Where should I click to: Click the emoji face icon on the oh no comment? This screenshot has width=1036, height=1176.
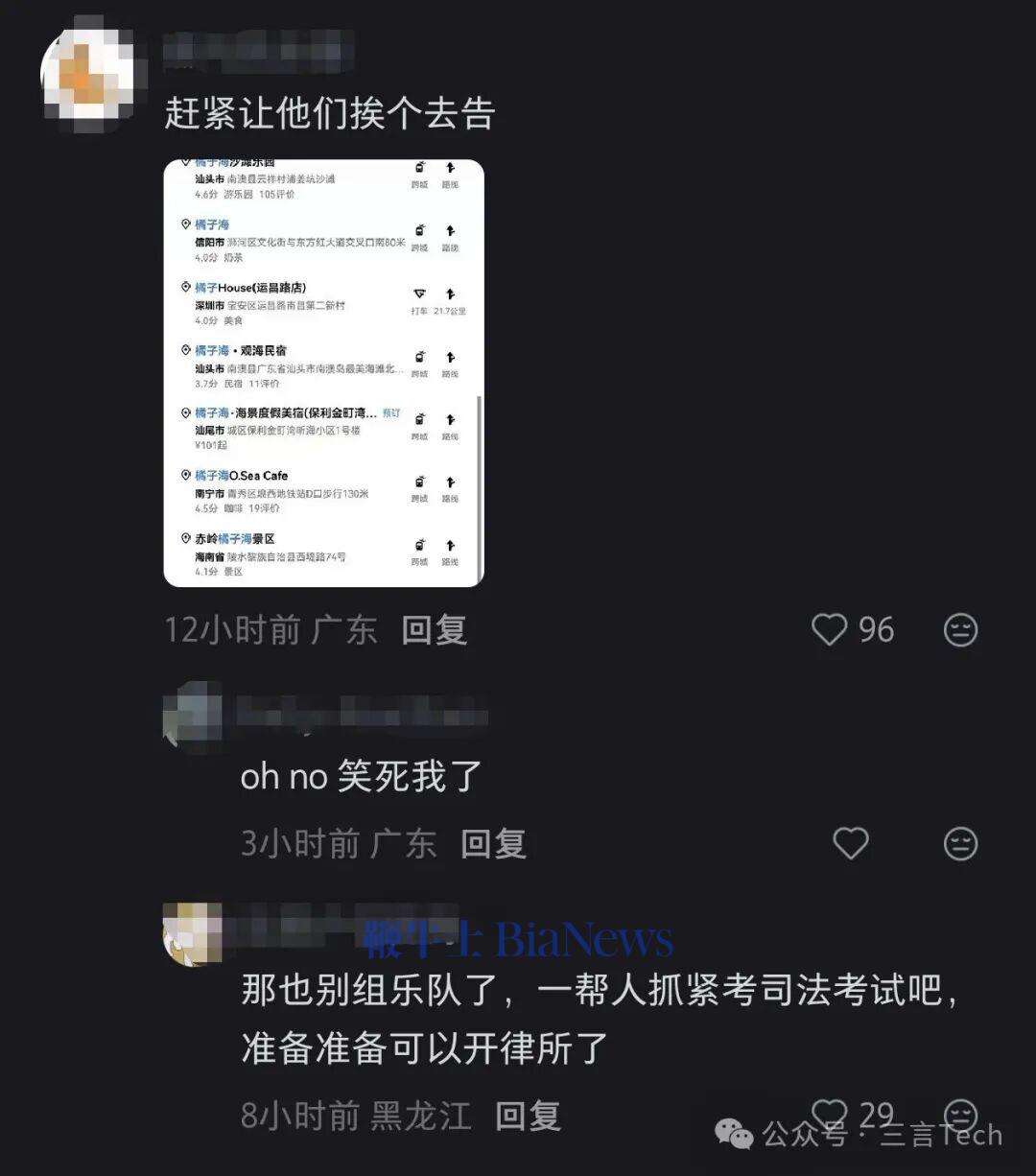pos(958,843)
